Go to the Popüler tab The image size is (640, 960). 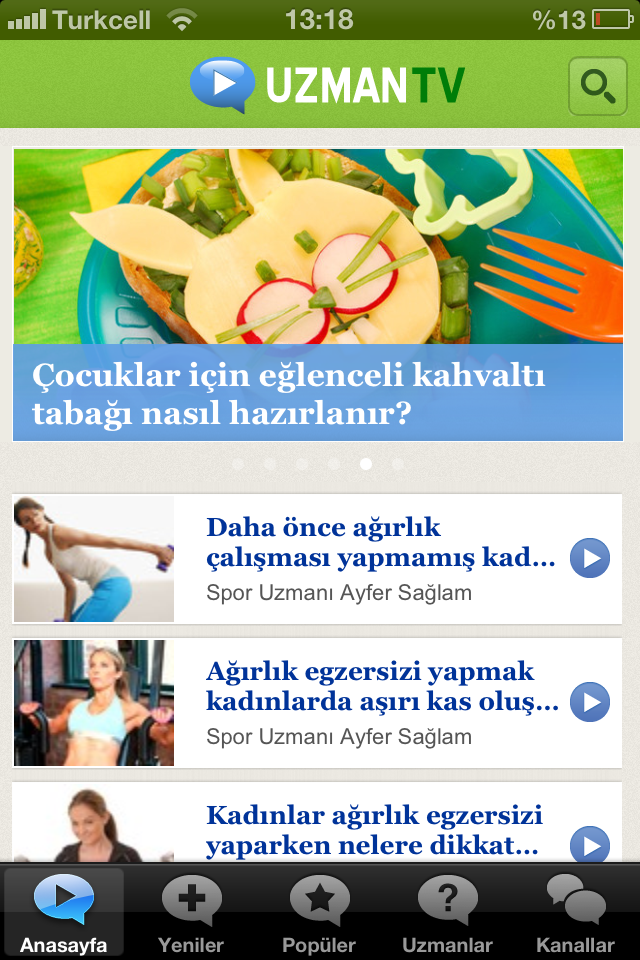tap(319, 912)
